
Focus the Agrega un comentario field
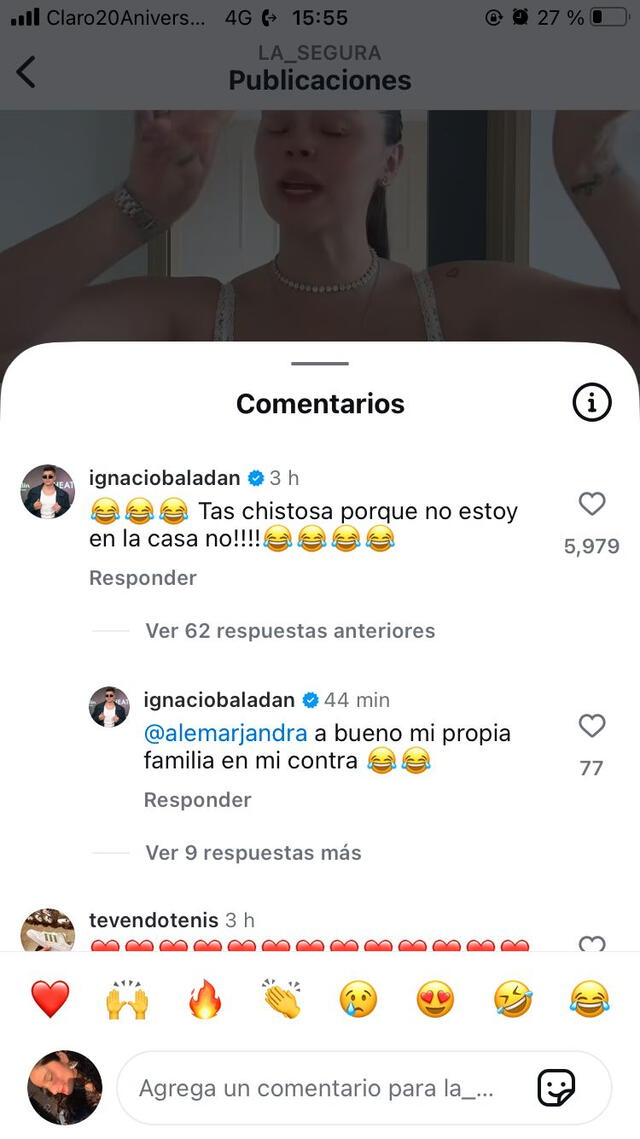320,1088
